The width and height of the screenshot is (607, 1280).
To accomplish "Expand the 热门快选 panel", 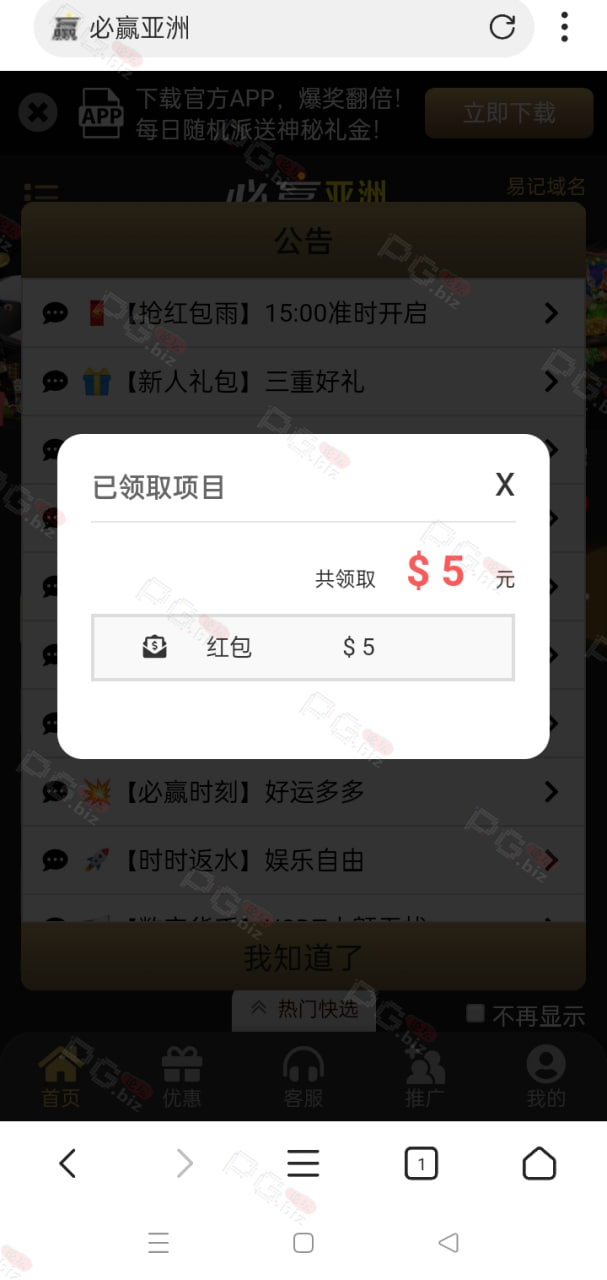I will click(x=304, y=1010).
